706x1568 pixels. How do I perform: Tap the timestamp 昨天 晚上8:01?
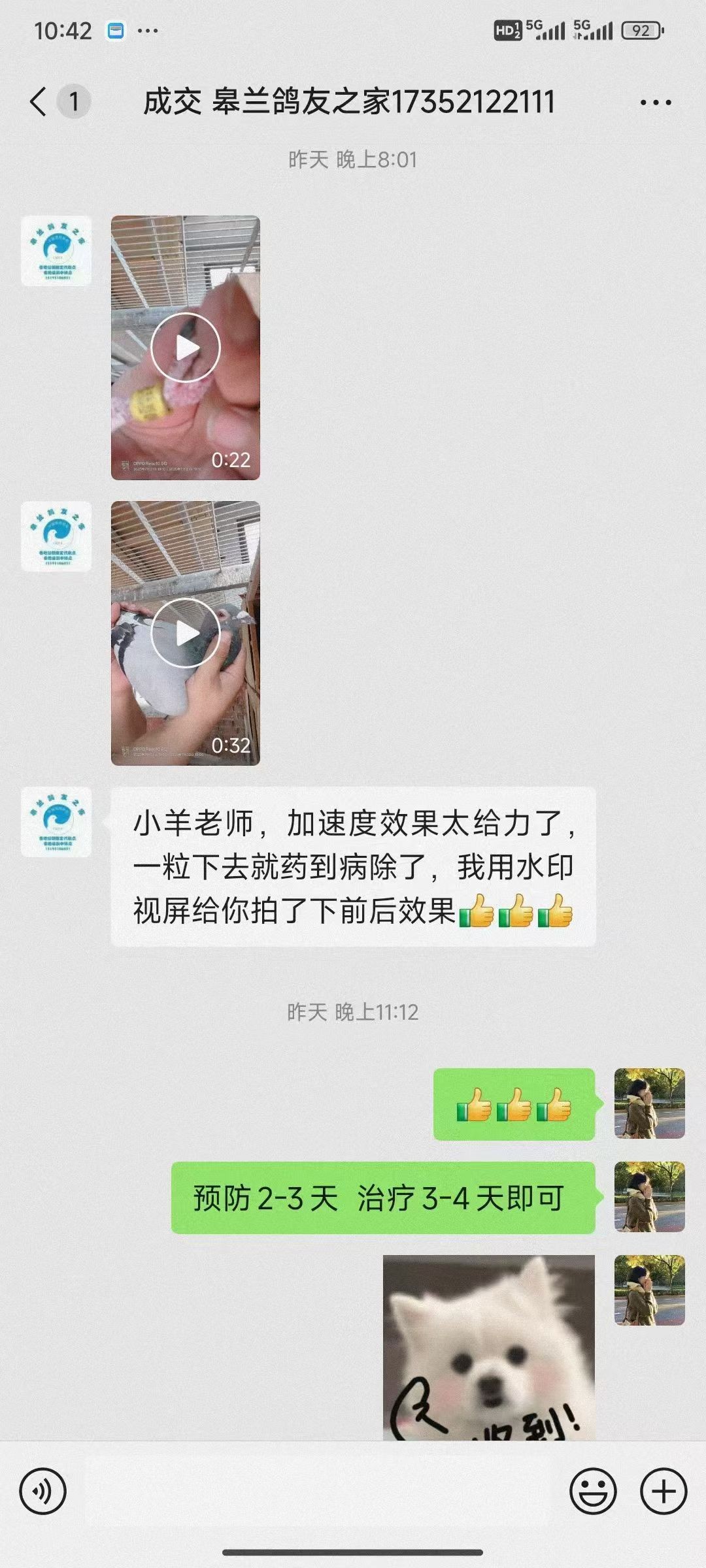click(x=353, y=157)
